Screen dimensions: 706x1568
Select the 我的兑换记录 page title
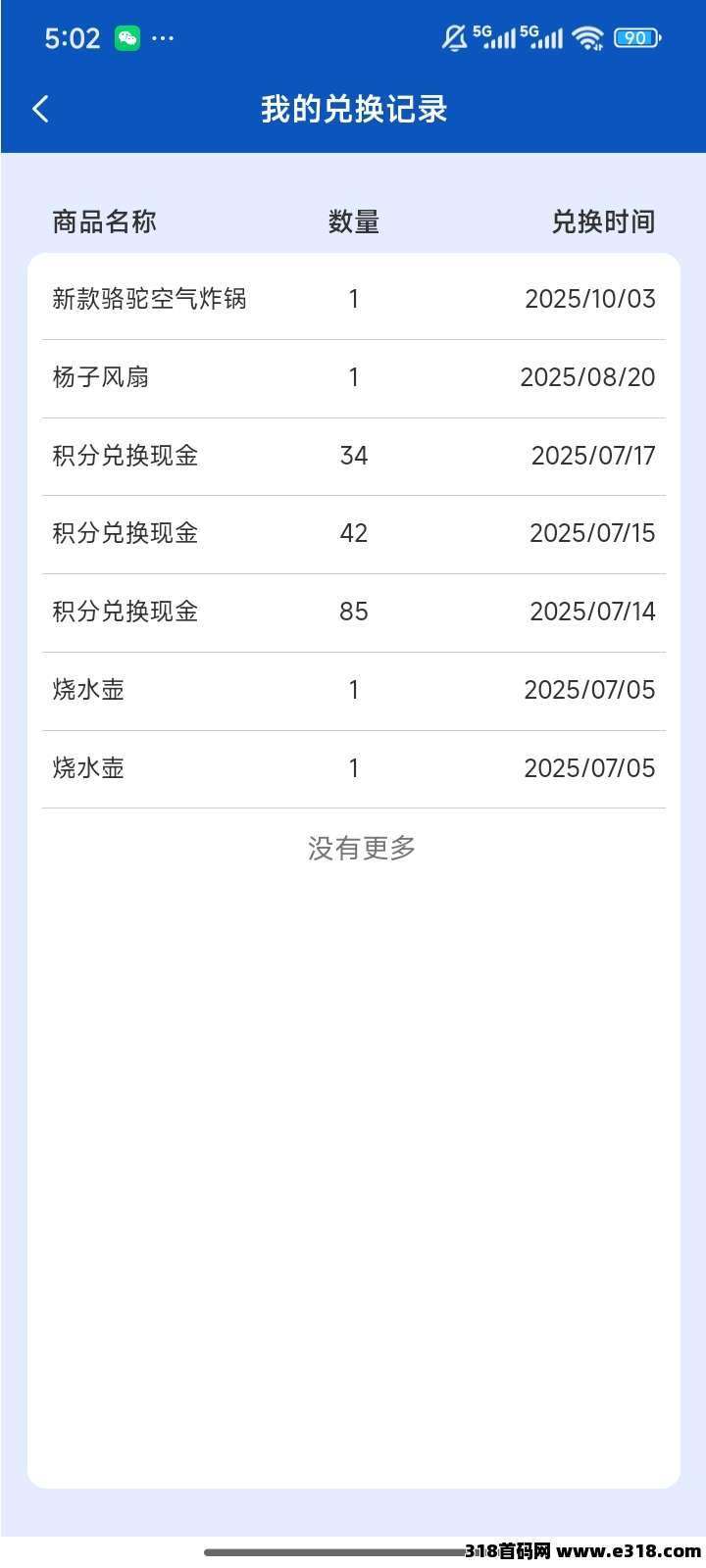(353, 109)
